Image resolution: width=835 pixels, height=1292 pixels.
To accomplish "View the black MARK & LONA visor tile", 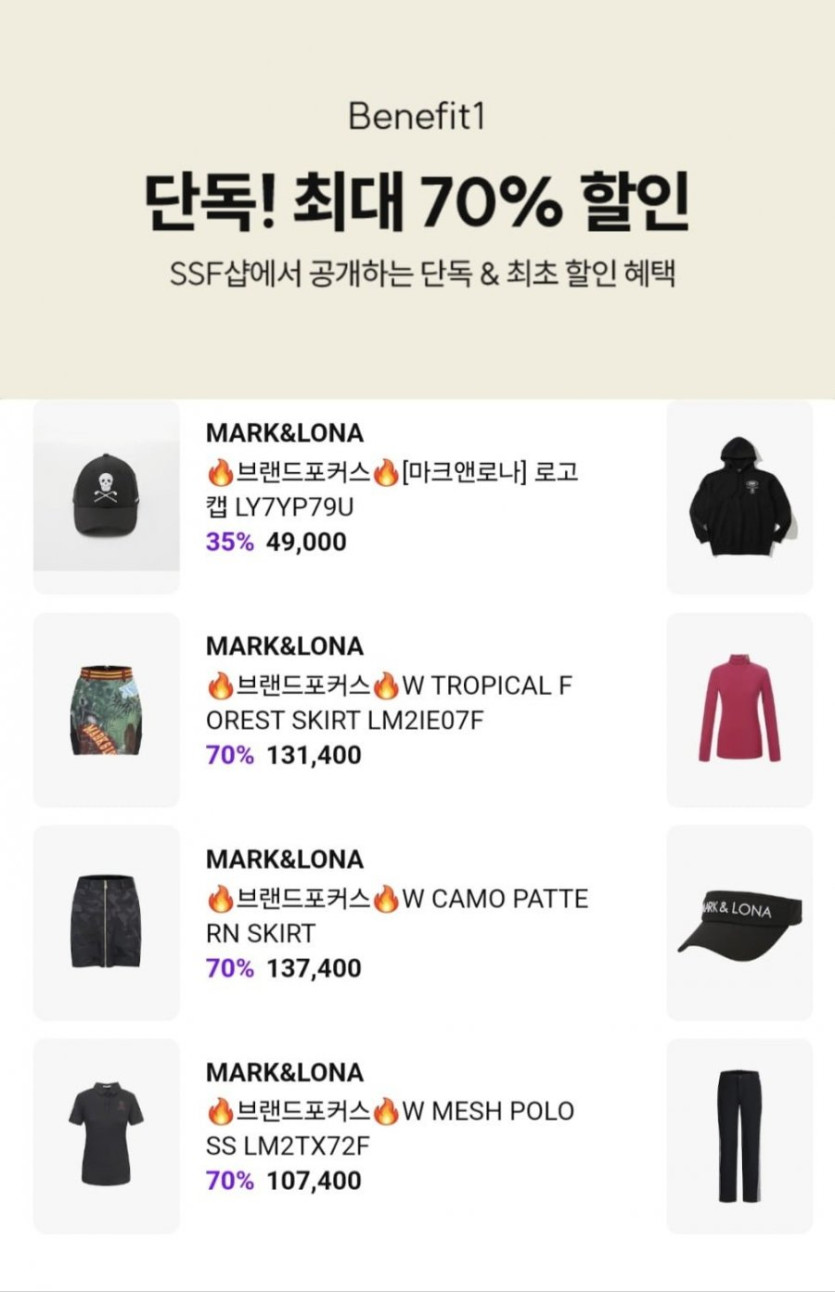I will (740, 922).
